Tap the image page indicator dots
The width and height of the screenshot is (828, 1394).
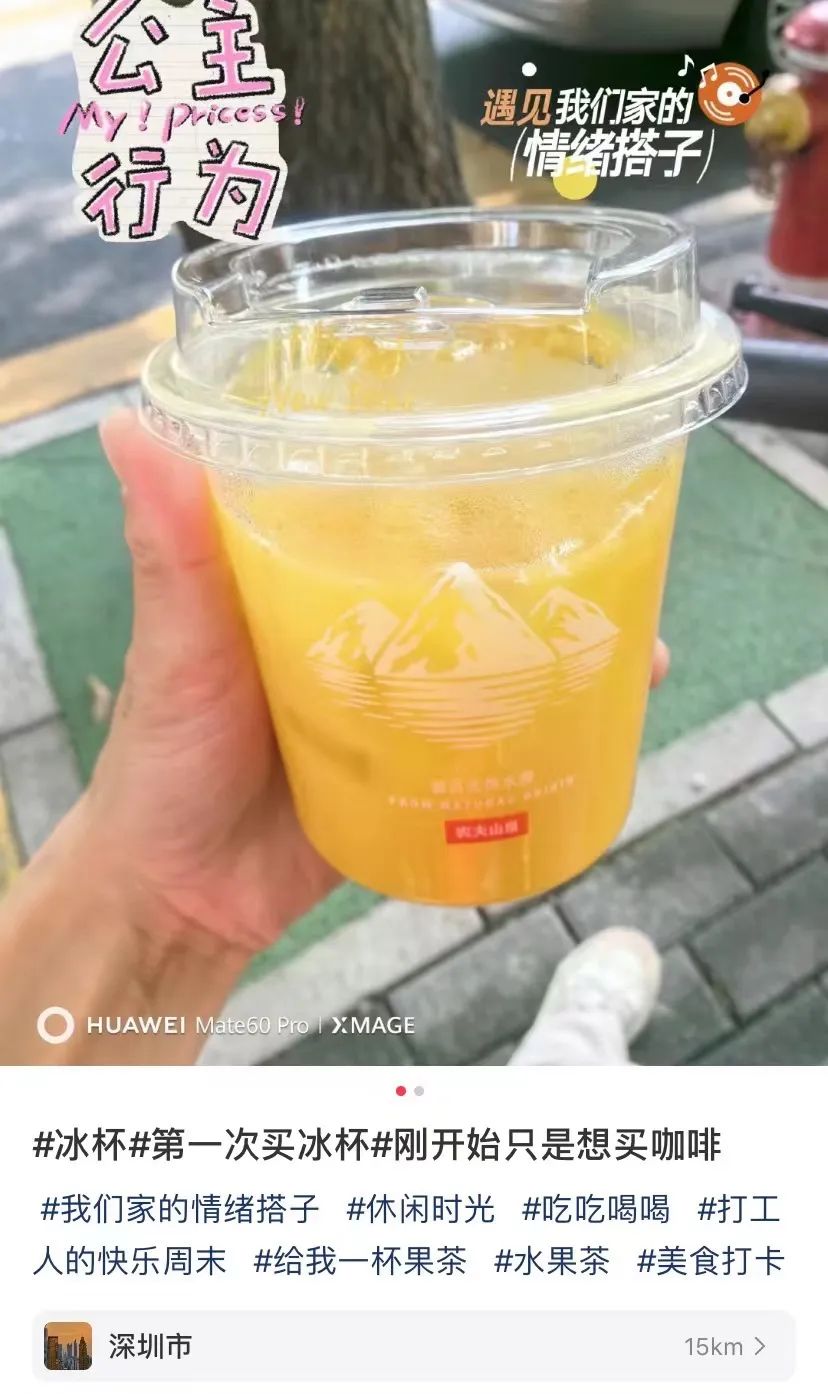410,1091
